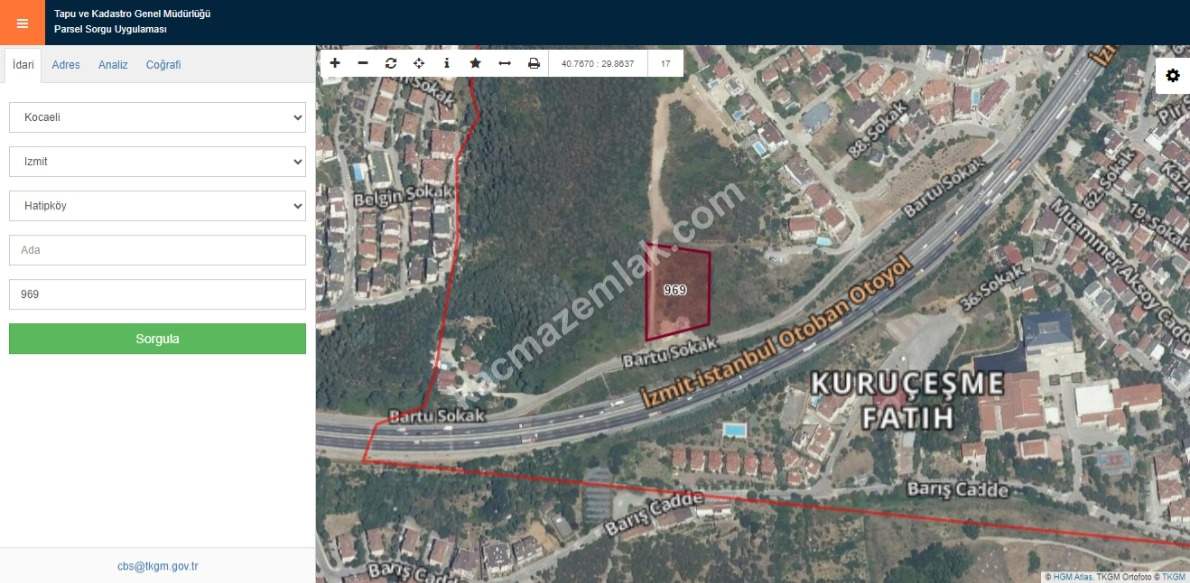Switch to the Adres tab
This screenshot has height=583, width=1190.
[x=66, y=65]
